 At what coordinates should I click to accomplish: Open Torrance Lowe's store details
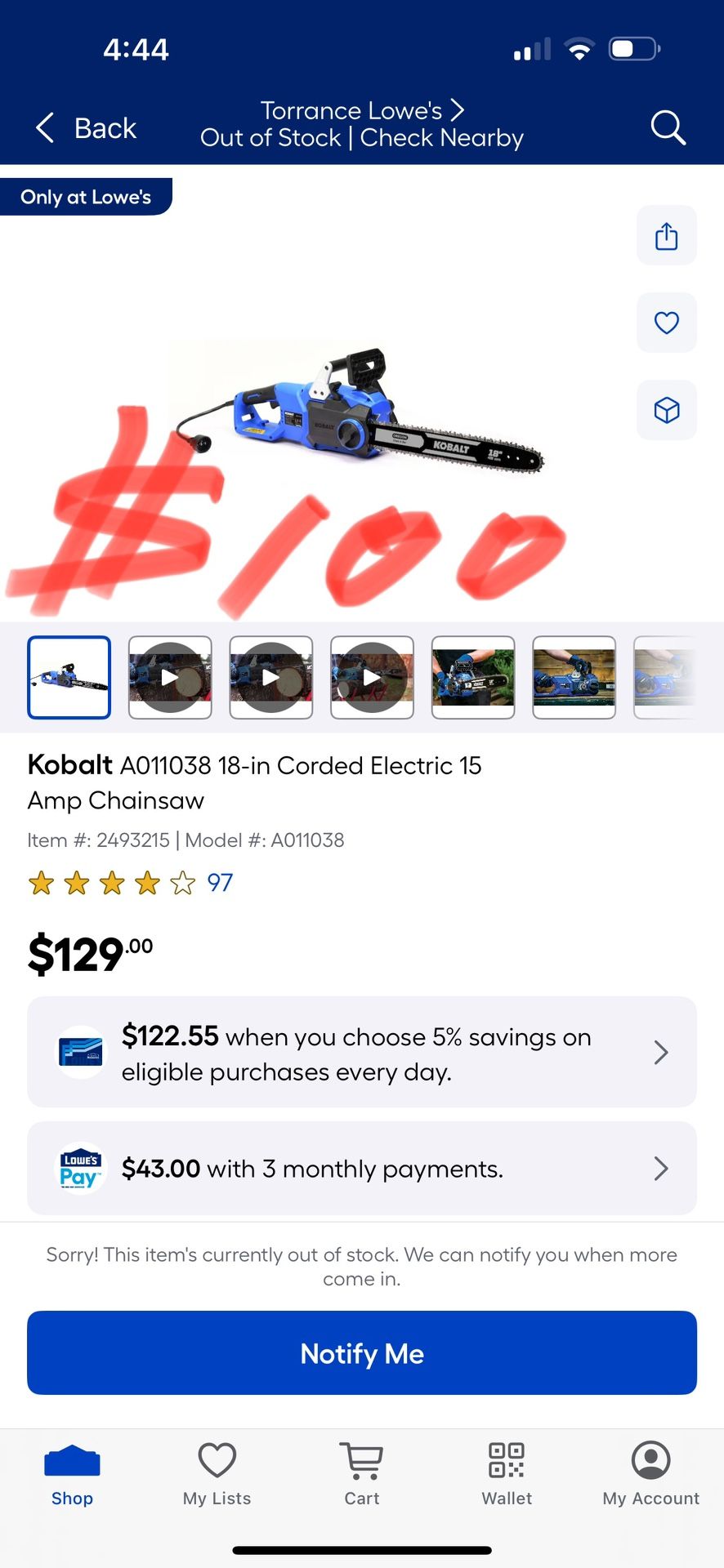click(x=362, y=110)
